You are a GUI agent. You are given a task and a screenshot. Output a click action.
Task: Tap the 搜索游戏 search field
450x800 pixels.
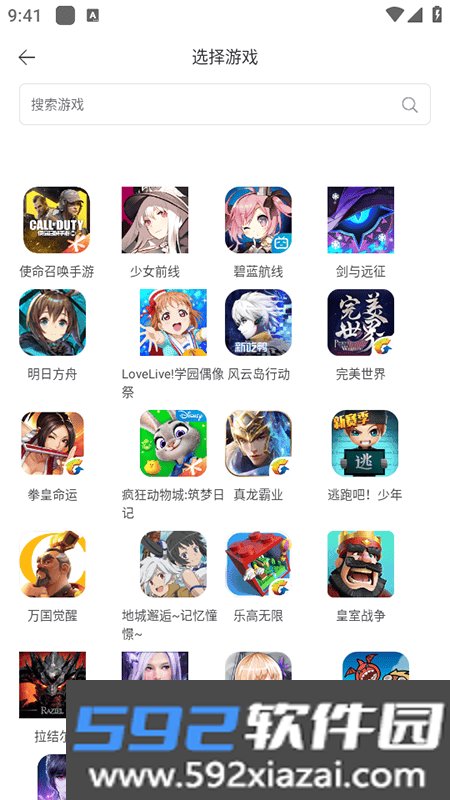pyautogui.click(x=225, y=104)
